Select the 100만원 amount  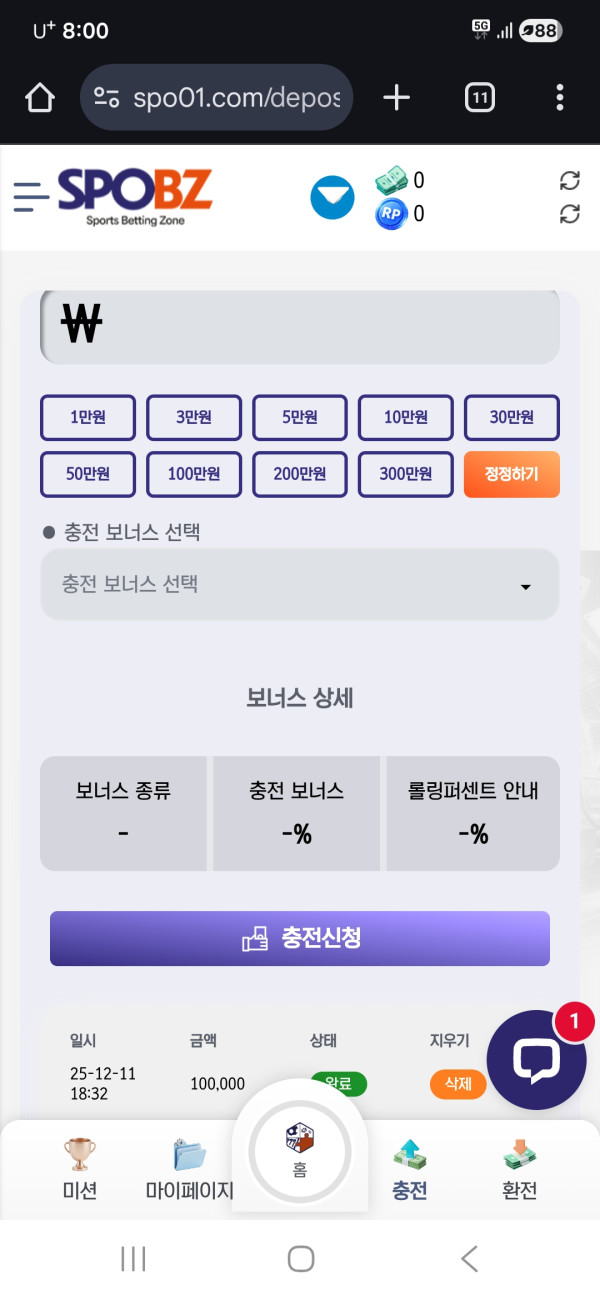(x=194, y=475)
